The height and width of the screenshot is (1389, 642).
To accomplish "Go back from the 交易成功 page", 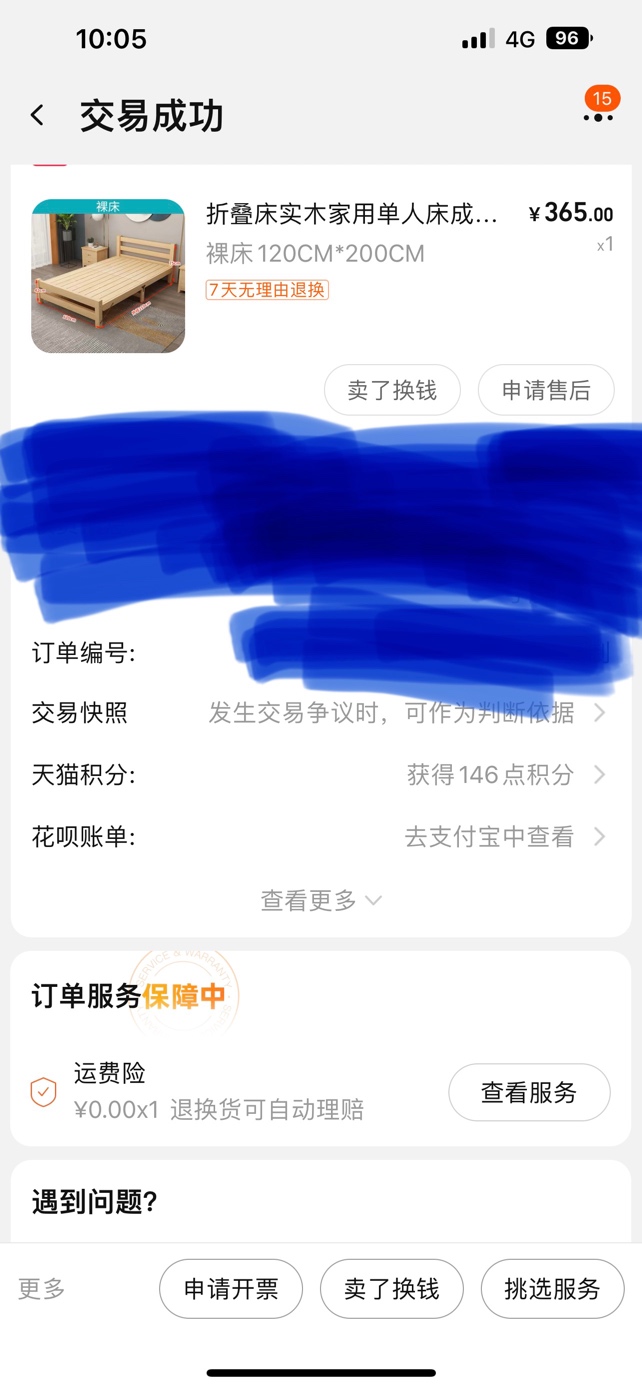I will coord(37,116).
